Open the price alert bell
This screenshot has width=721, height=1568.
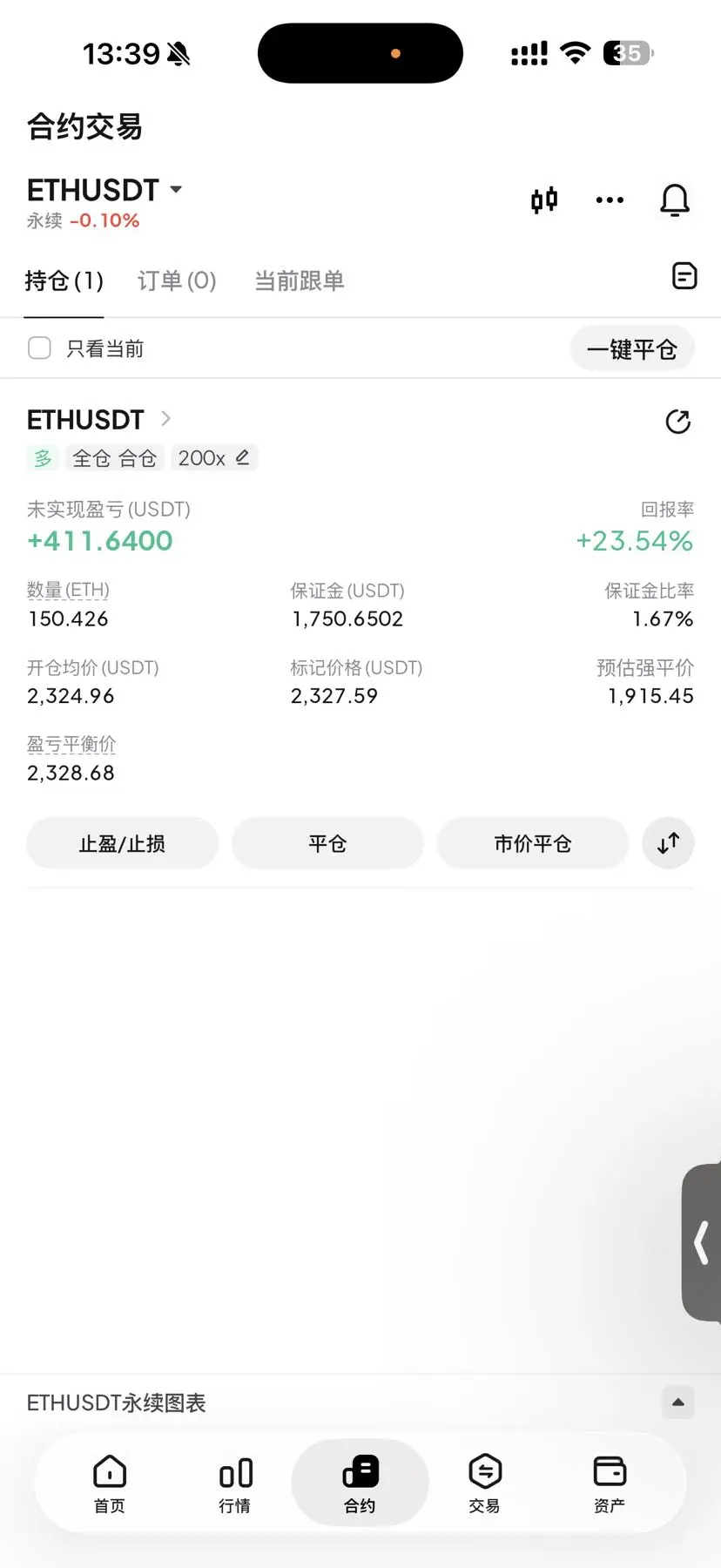(675, 200)
